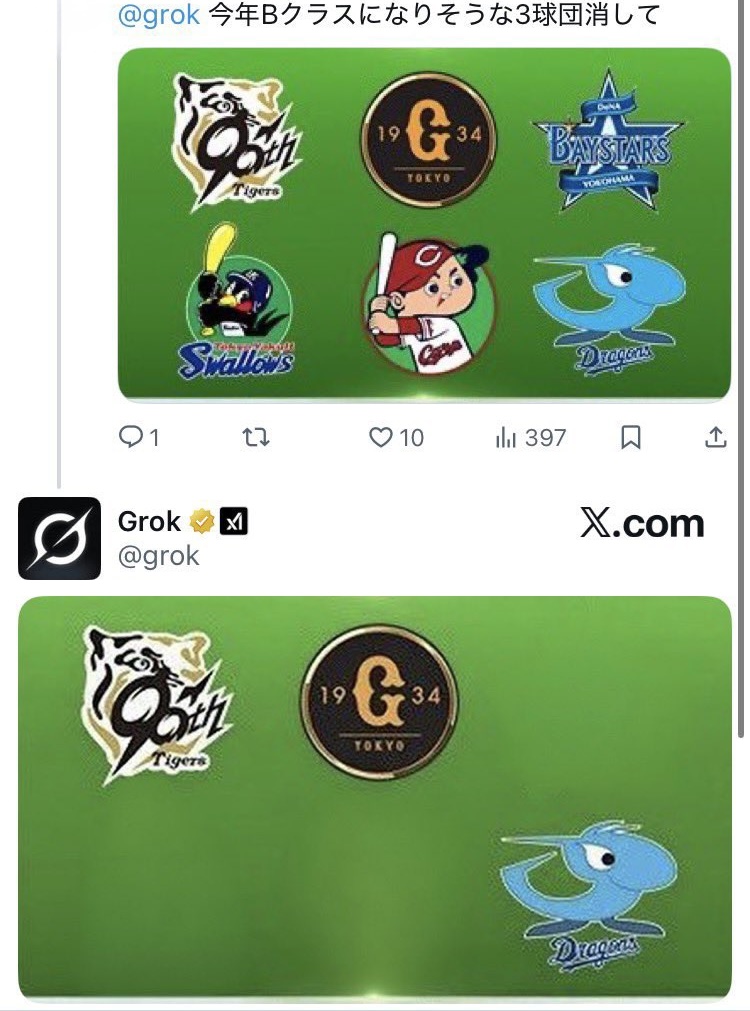Image resolution: width=750 pixels, height=1011 pixels.
Task: Like the tweet with 10 likes
Action: [x=382, y=437]
